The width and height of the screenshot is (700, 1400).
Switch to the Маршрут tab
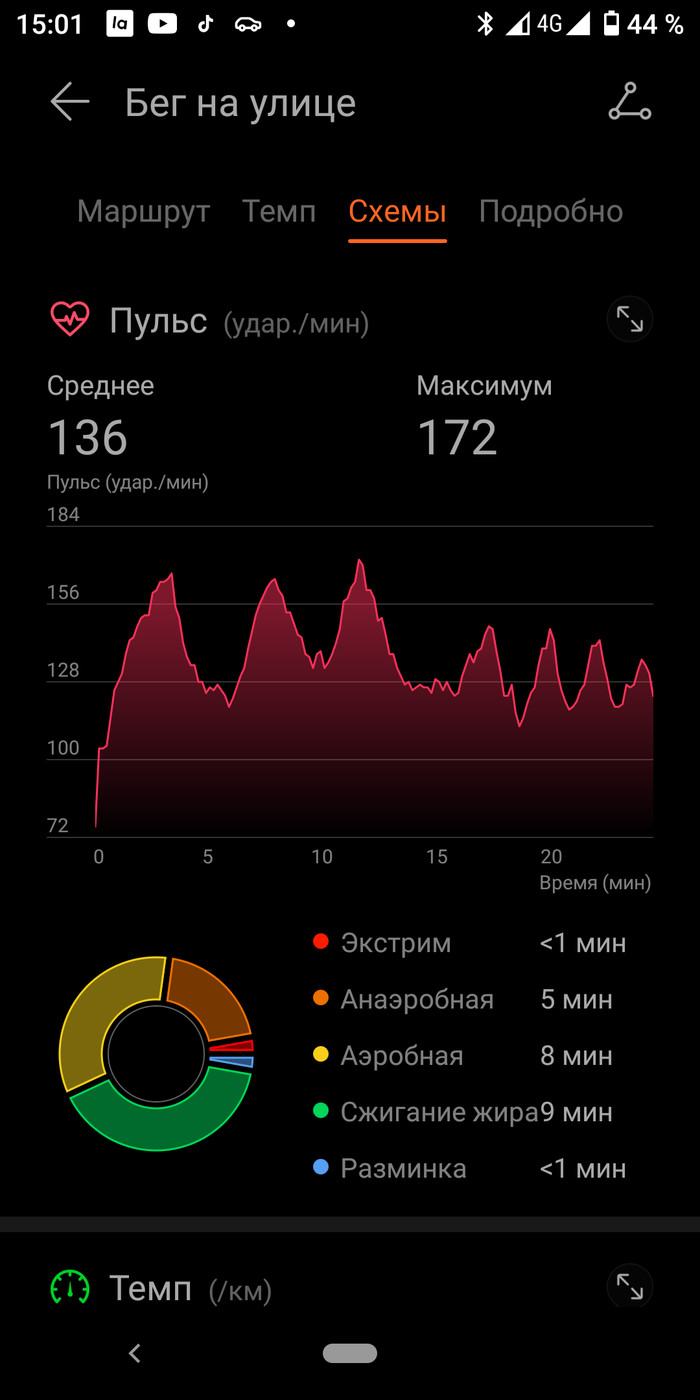[x=143, y=211]
